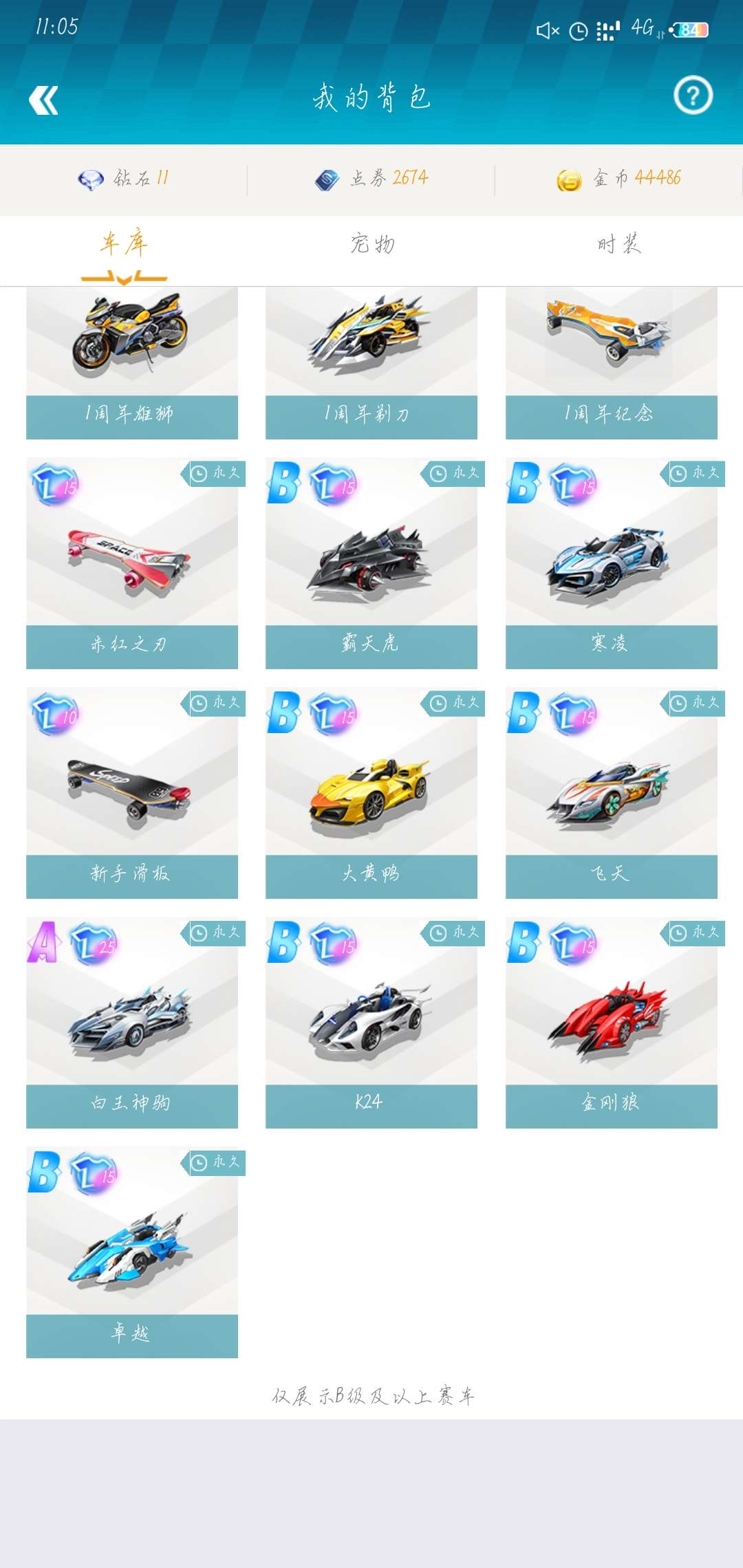The width and height of the screenshot is (743, 1568).
Task: Open the 1周年剃刀 car card
Action: coord(371,363)
